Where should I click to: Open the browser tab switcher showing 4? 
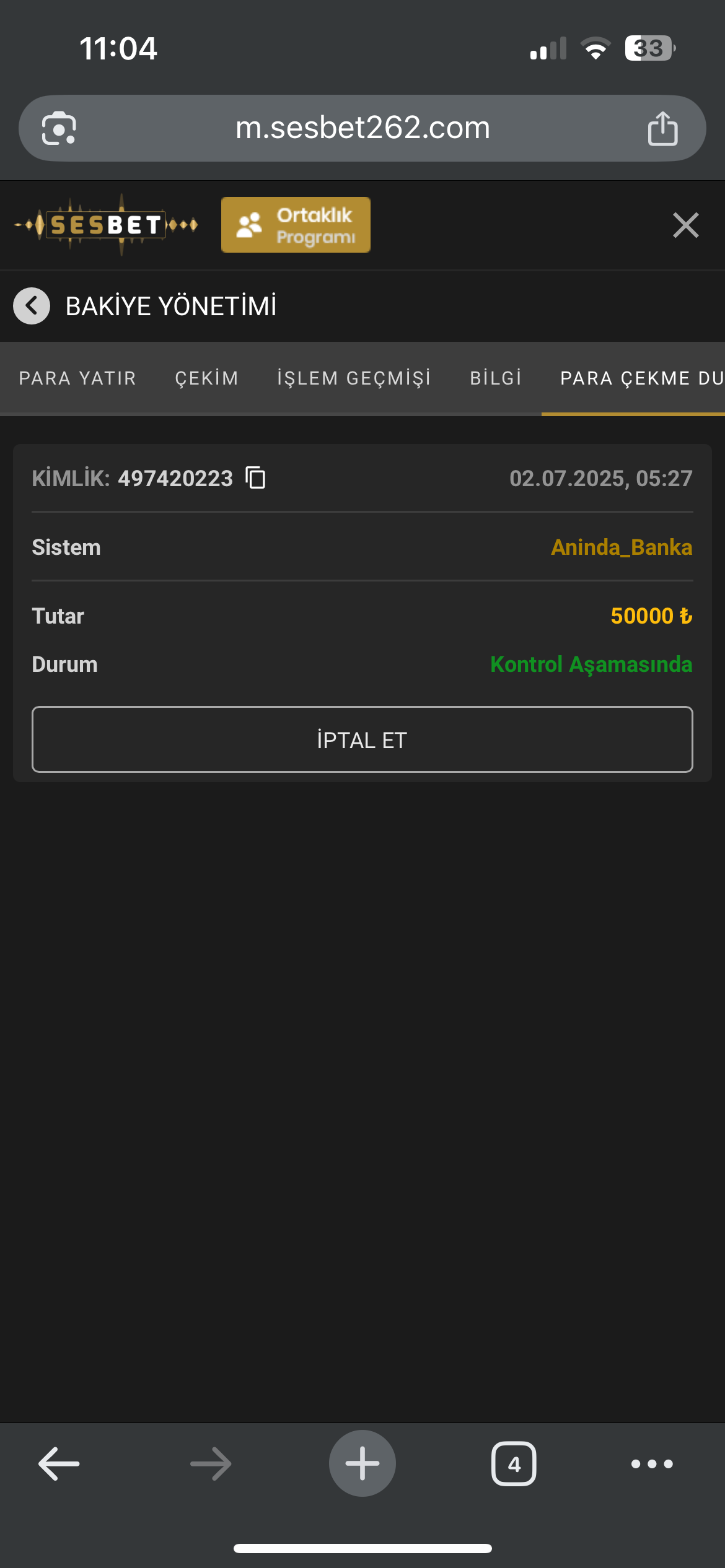click(514, 1464)
